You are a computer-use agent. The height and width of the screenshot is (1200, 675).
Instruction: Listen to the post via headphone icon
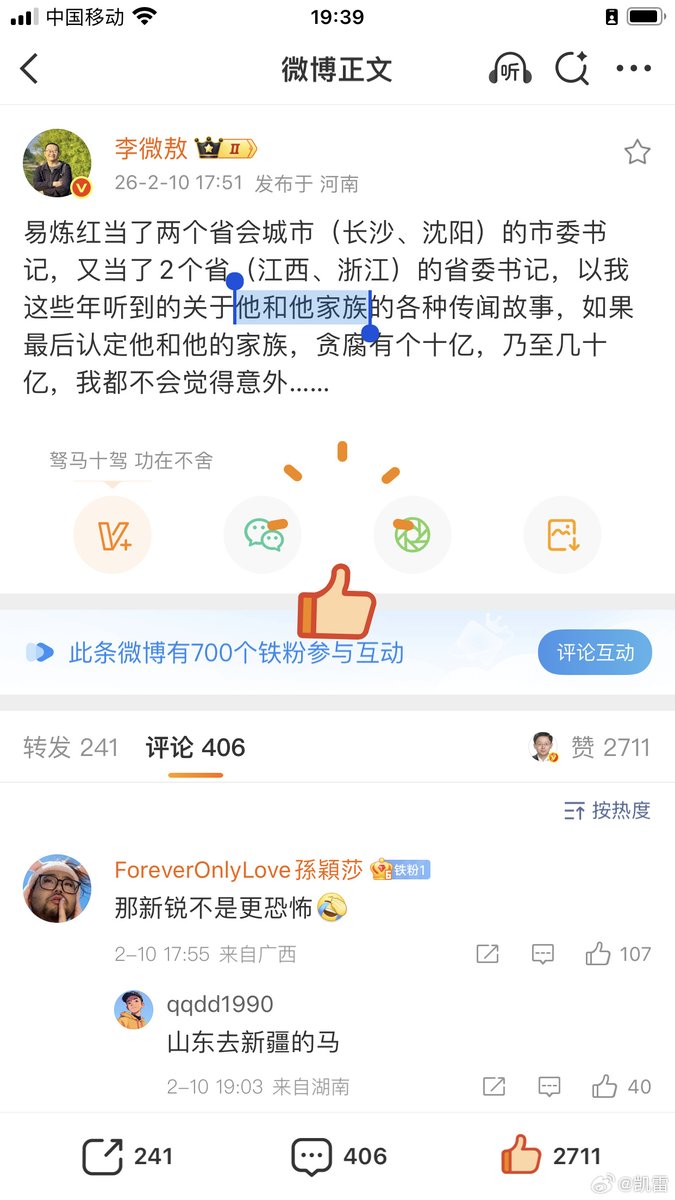tap(510, 69)
